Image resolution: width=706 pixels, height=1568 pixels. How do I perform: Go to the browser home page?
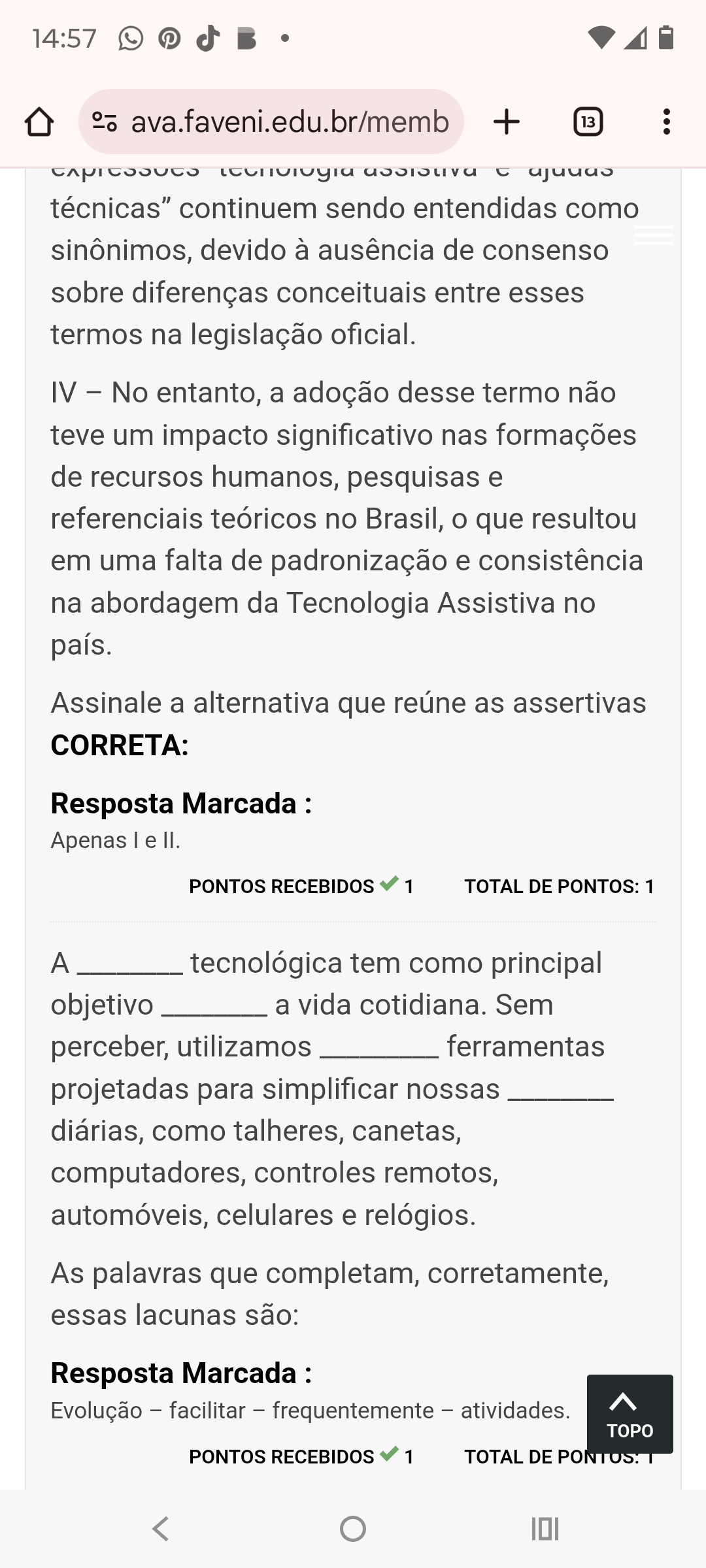pyautogui.click(x=39, y=122)
